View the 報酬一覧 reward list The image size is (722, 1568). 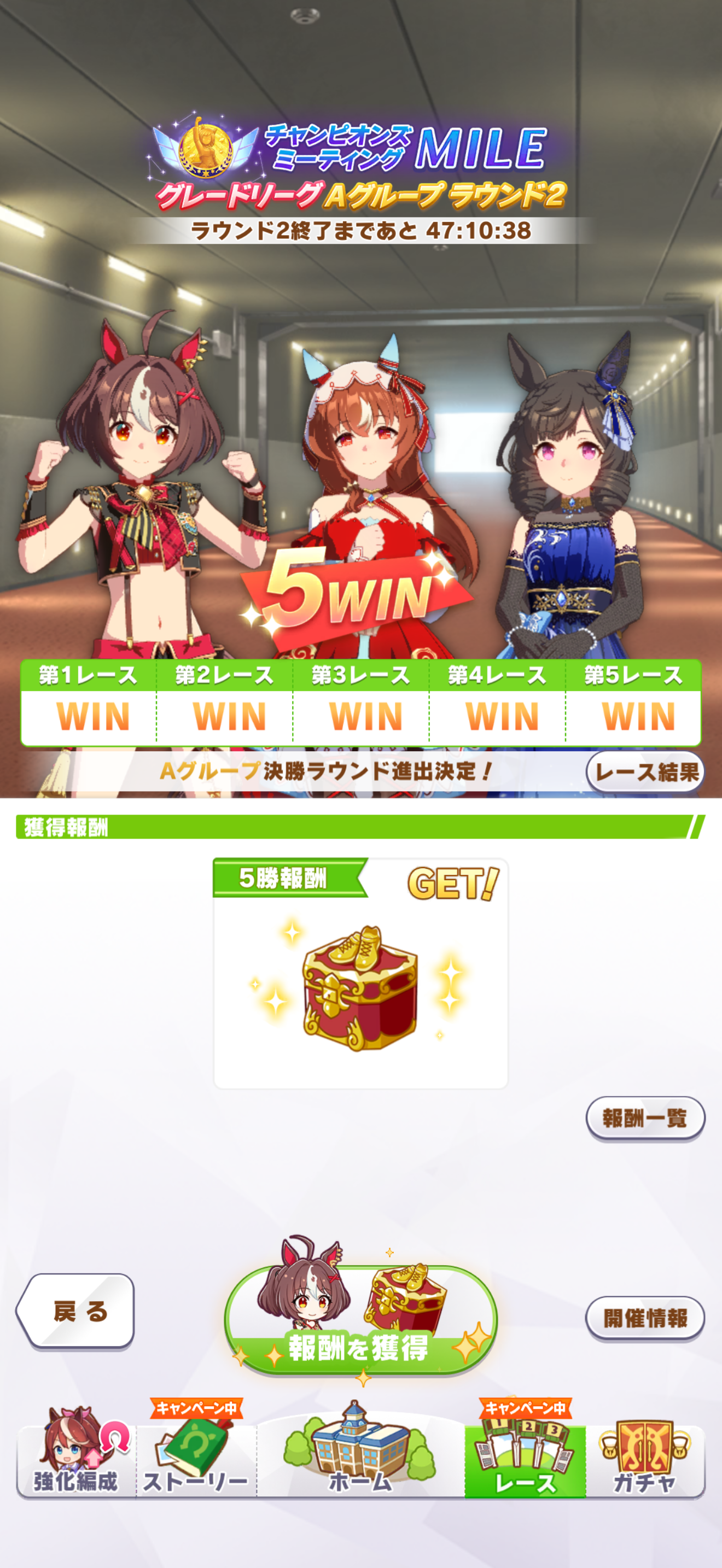[x=645, y=1118]
